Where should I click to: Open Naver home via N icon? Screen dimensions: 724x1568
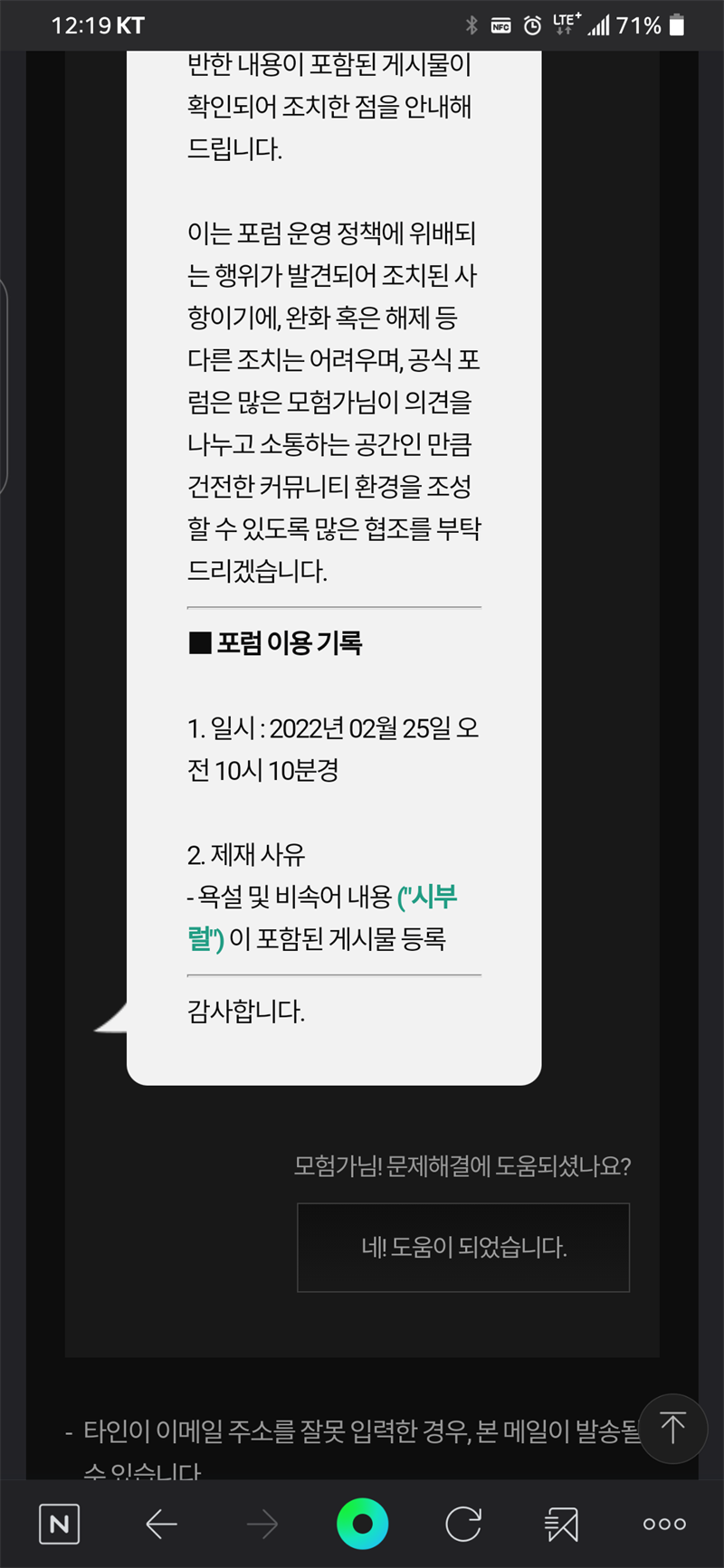click(x=60, y=1525)
